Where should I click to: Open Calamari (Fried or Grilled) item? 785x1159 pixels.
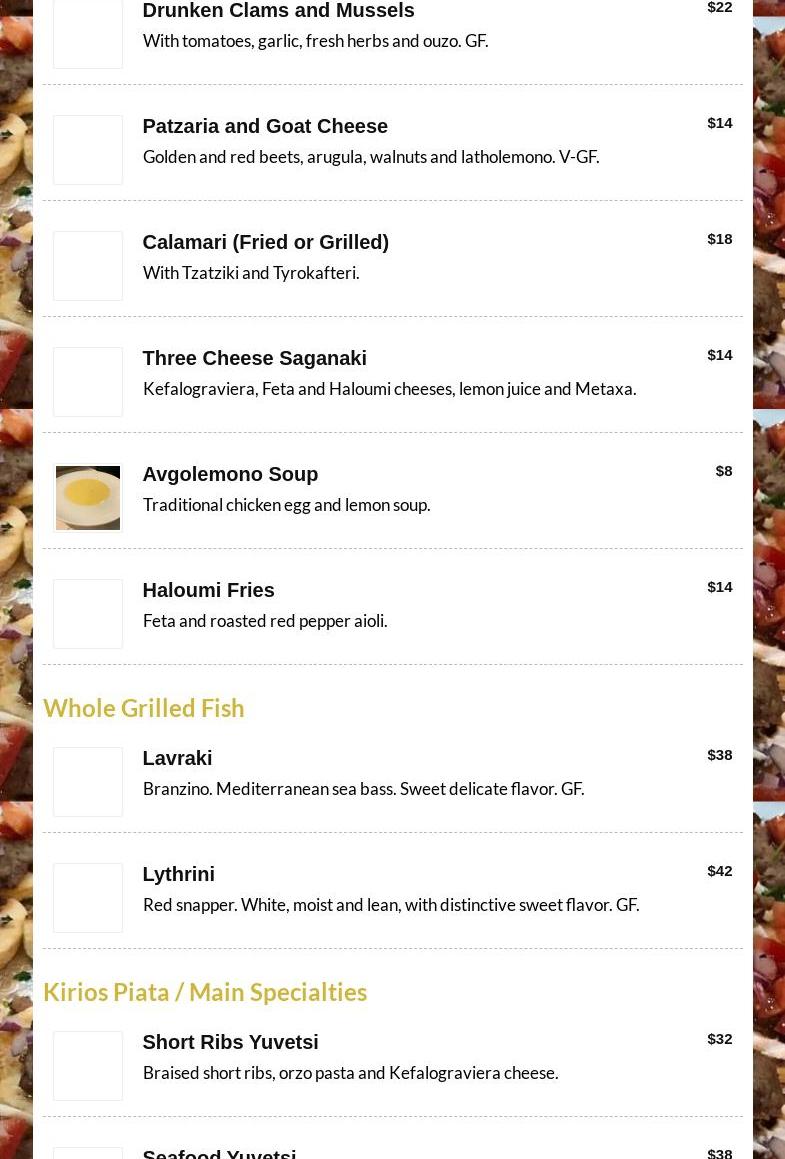392,265
